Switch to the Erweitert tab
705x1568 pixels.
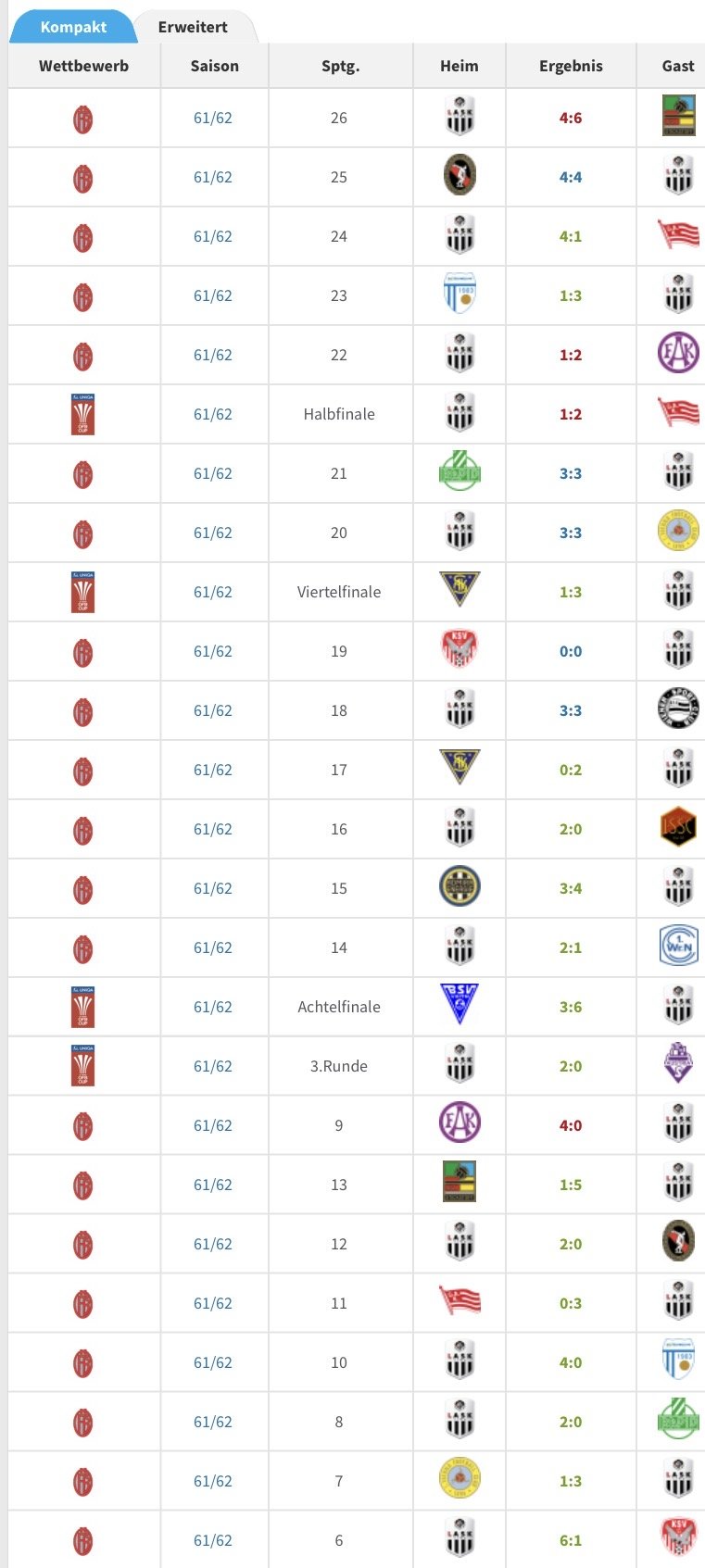pos(193,27)
